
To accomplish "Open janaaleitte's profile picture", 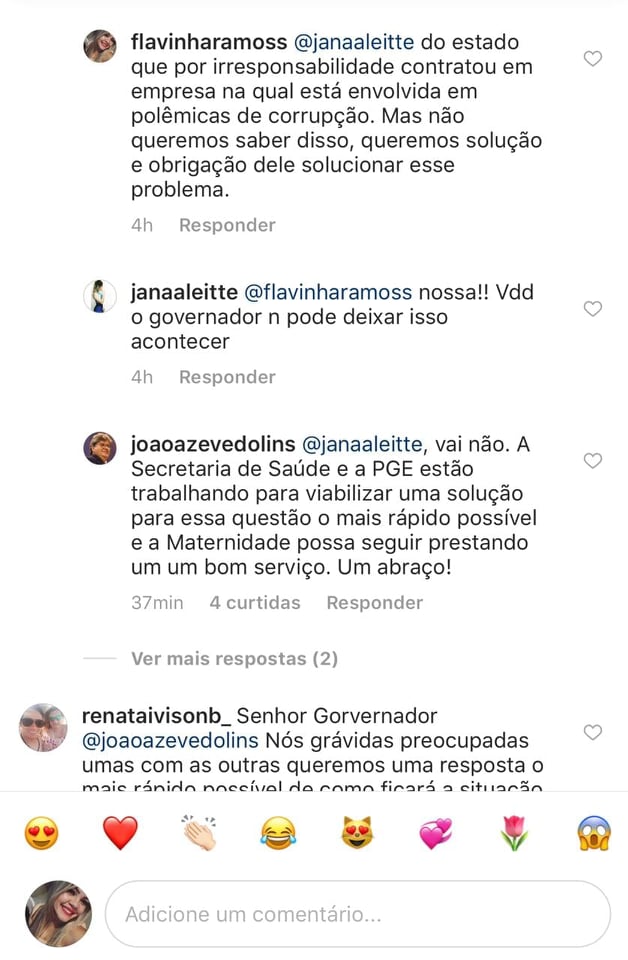I will point(100,296).
